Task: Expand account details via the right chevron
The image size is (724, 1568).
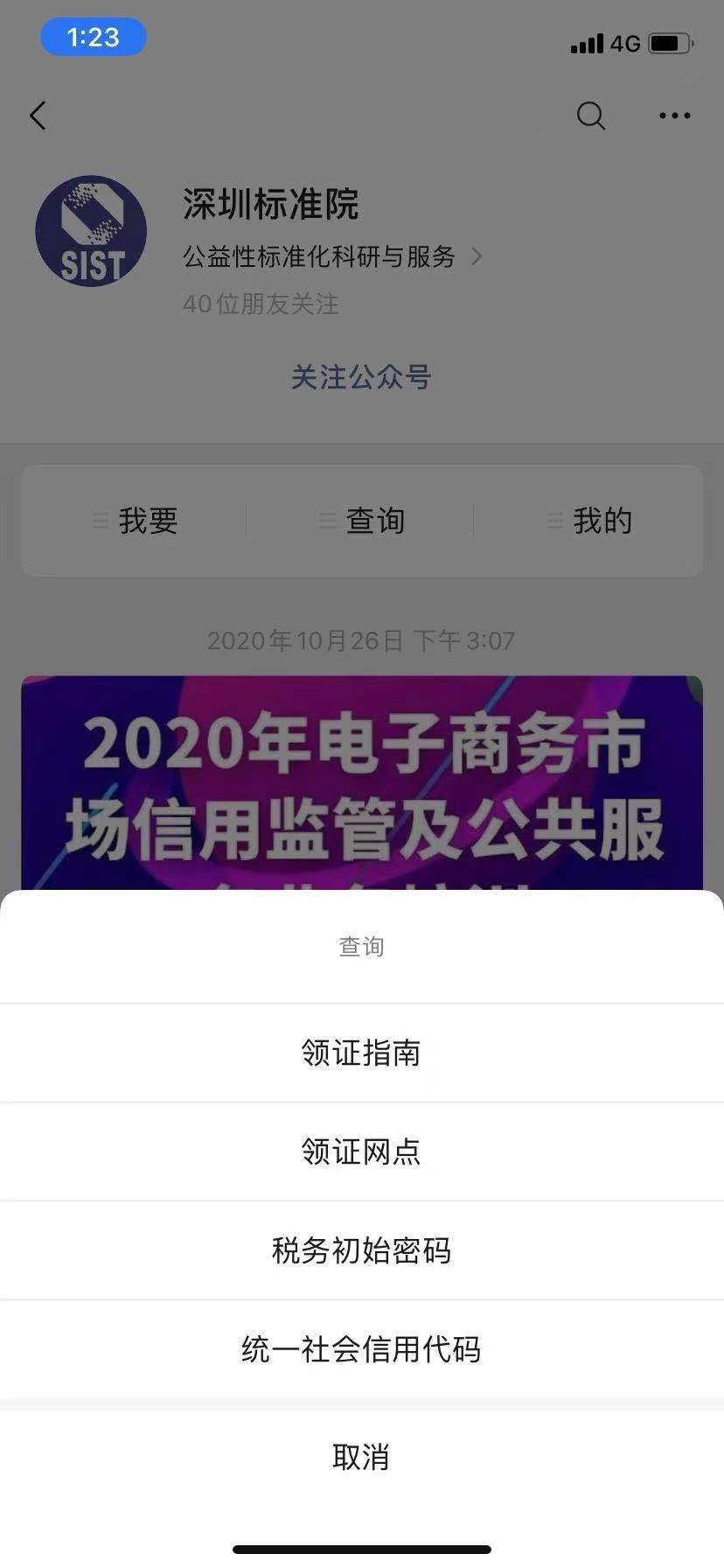Action: [x=477, y=256]
